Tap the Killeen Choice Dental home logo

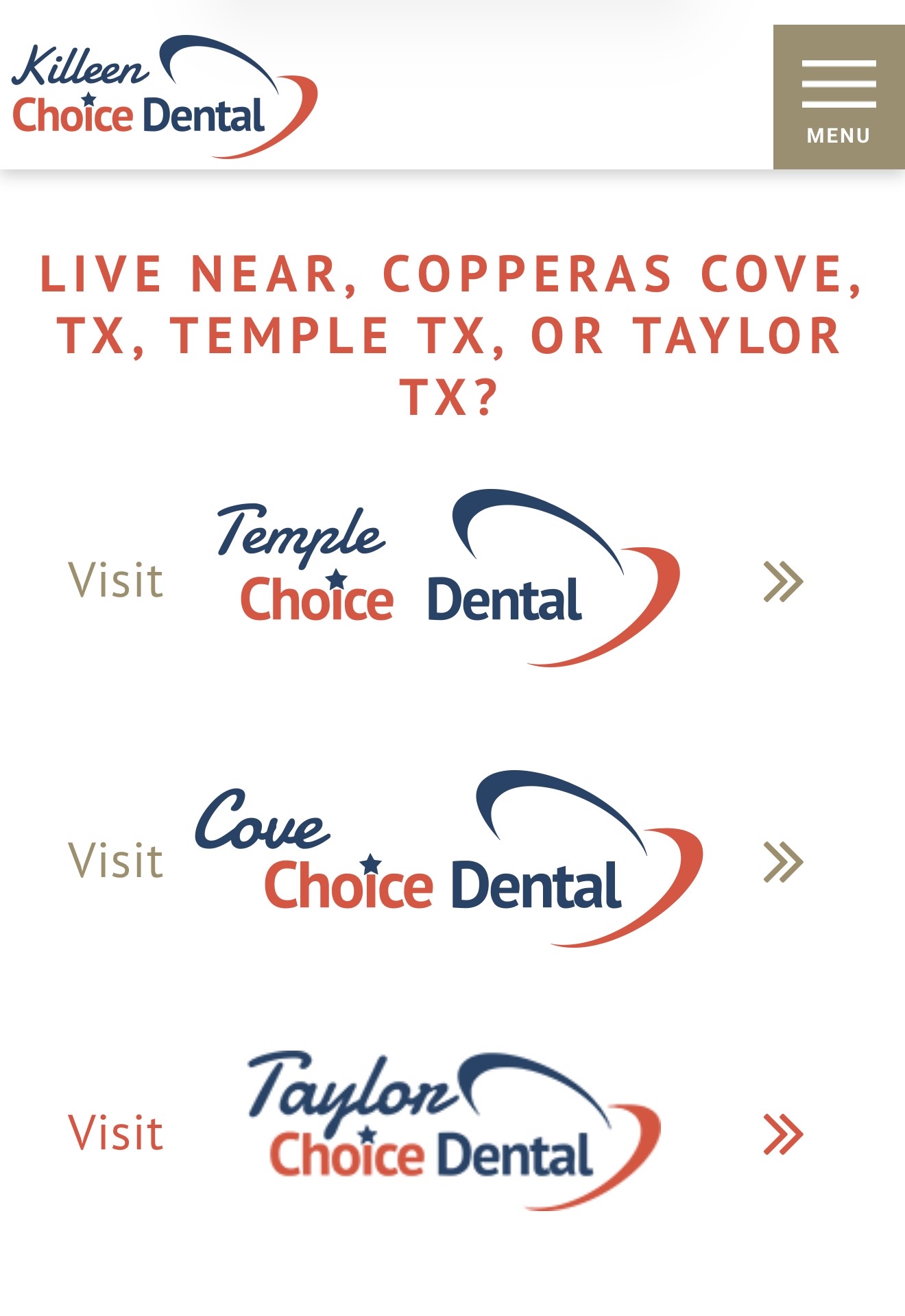pos(163,97)
